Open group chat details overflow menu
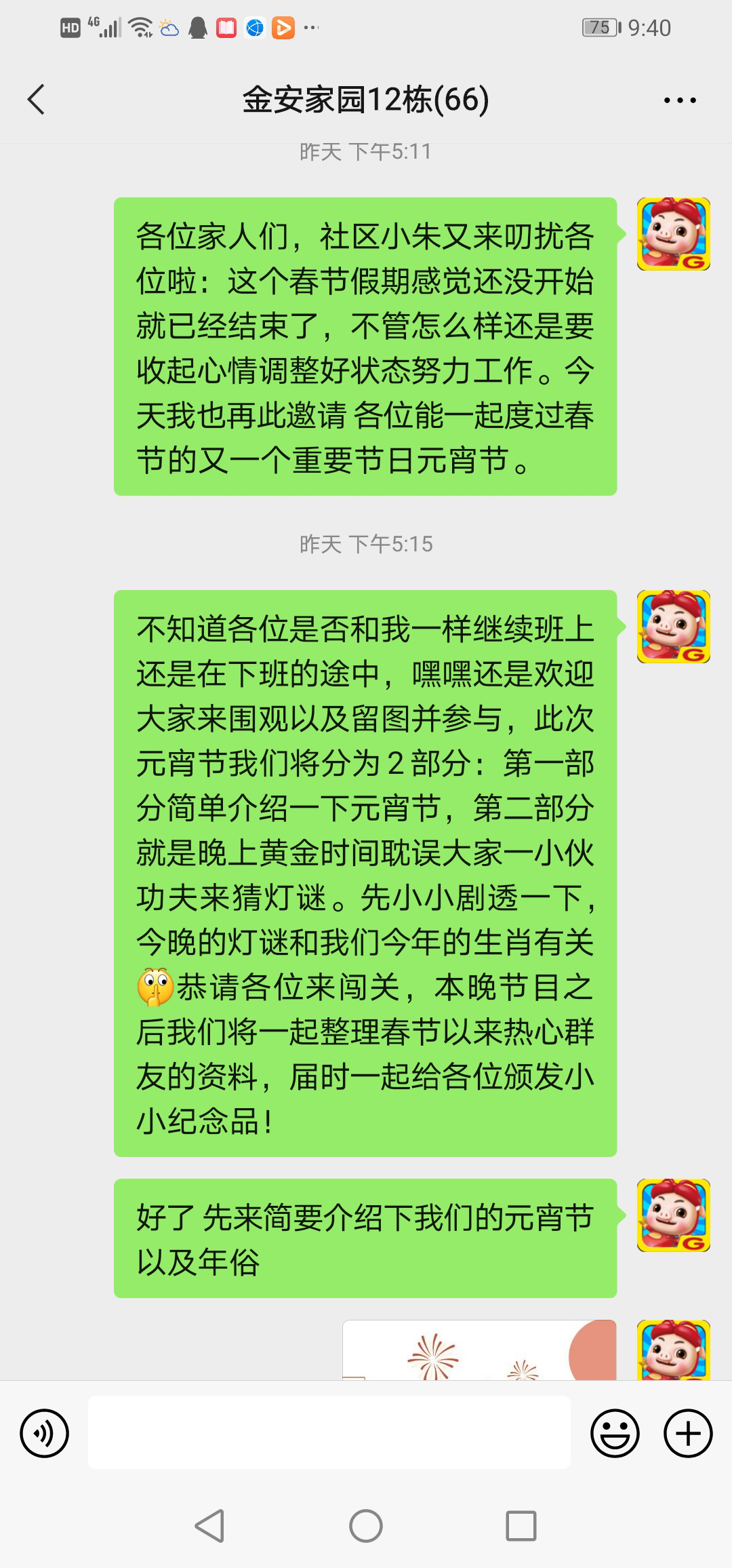This screenshot has width=732, height=1568. click(679, 100)
